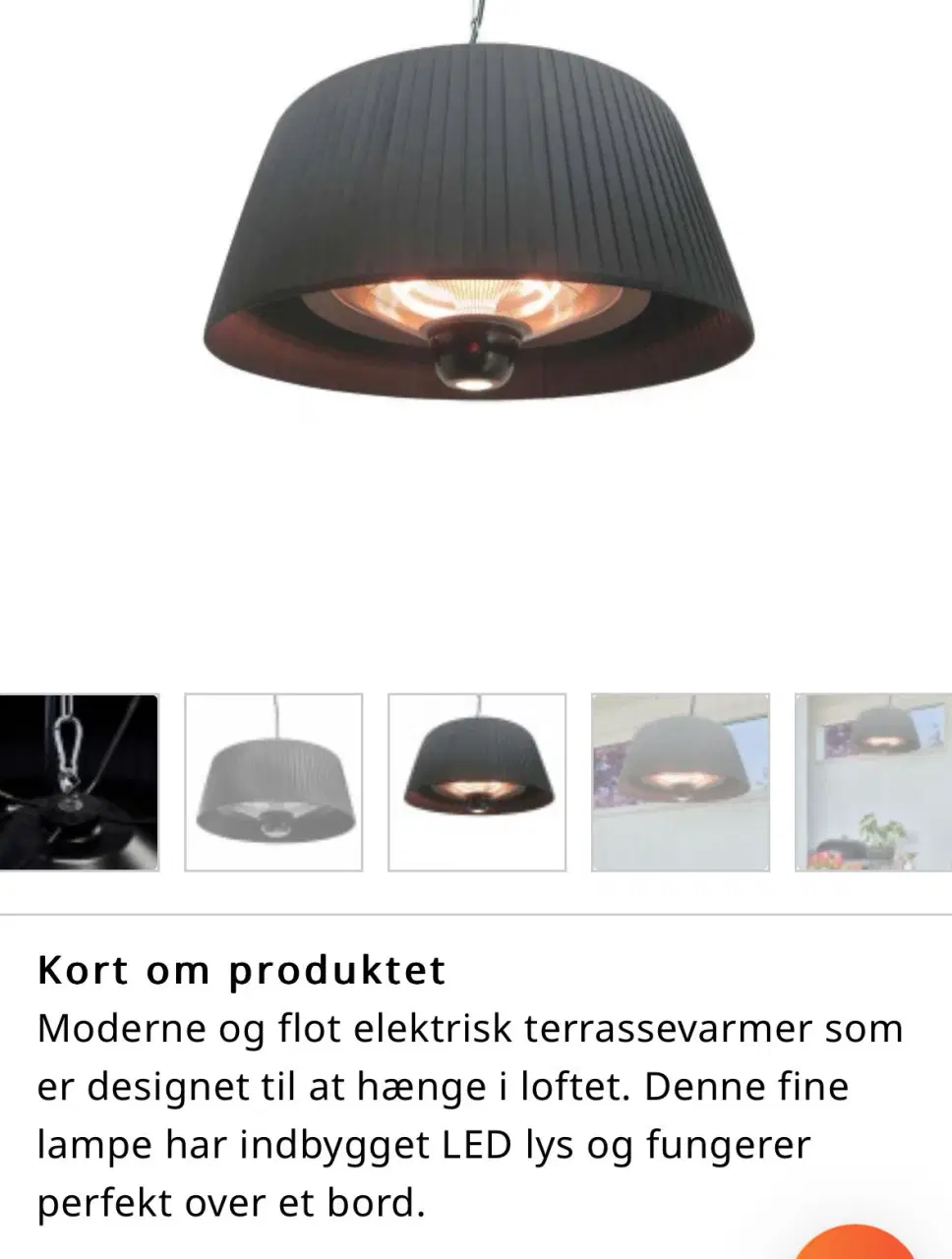Select the black lit heater thumbnail
The image size is (952, 1259).
click(477, 782)
